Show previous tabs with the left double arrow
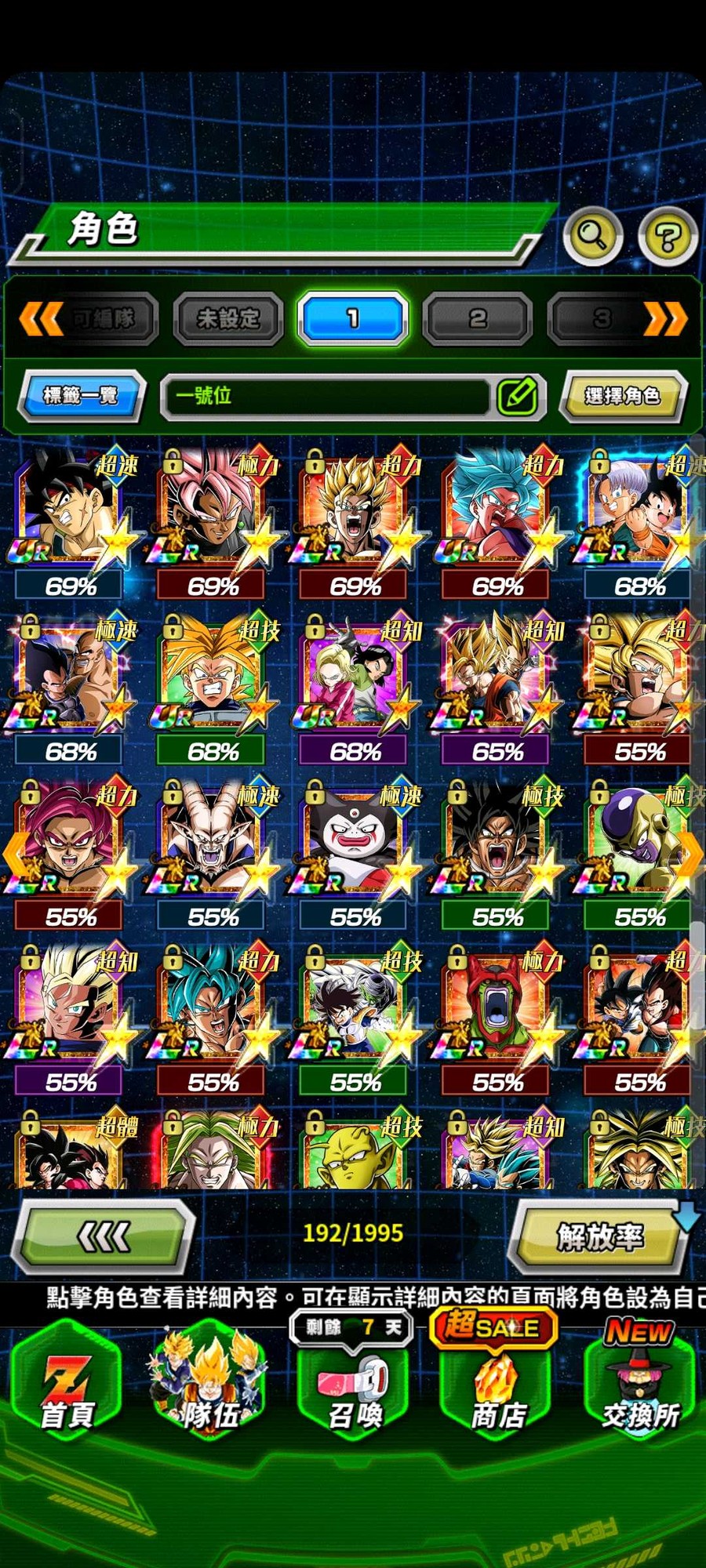Image resolution: width=706 pixels, height=1568 pixels. (41, 318)
